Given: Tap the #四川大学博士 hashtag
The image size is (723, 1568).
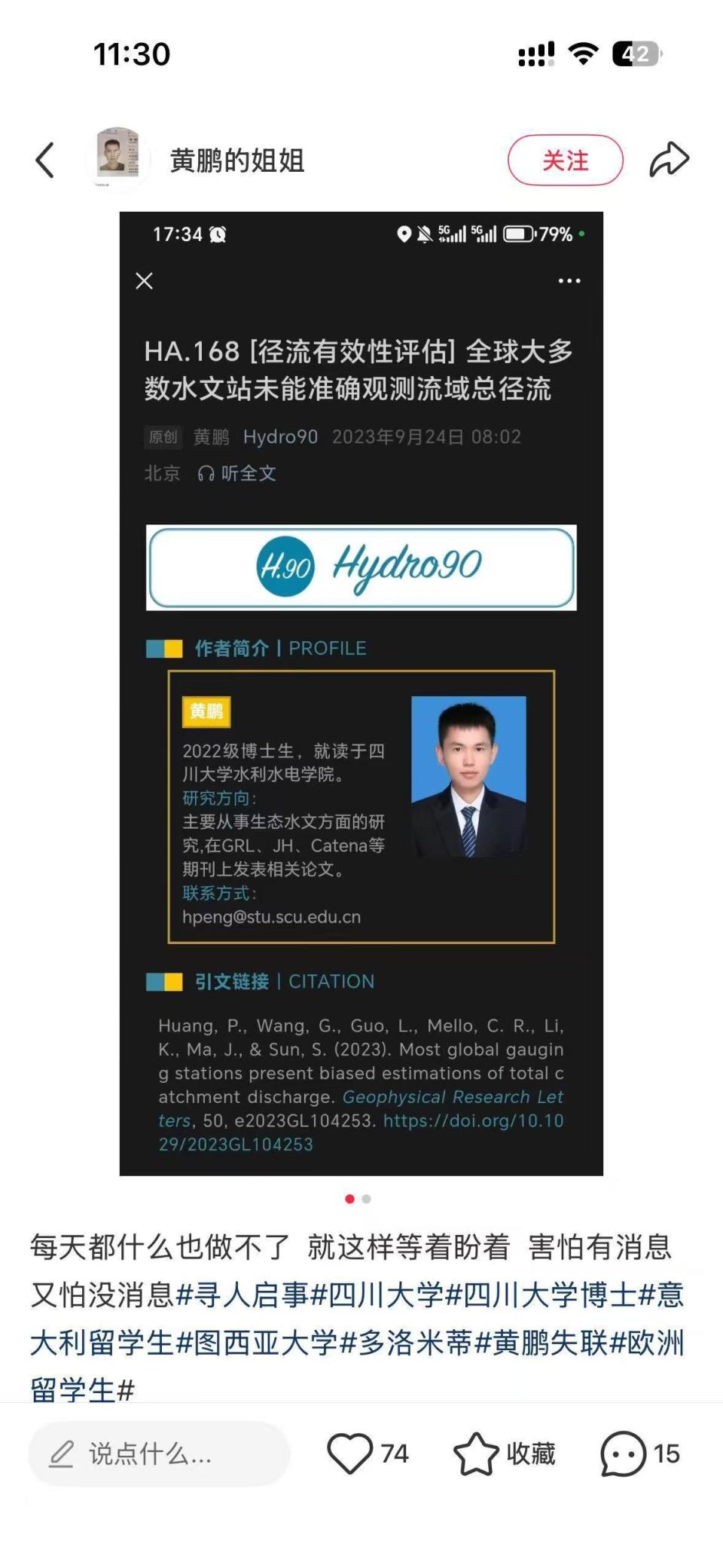Looking at the screenshot, I should pyautogui.click(x=544, y=1295).
